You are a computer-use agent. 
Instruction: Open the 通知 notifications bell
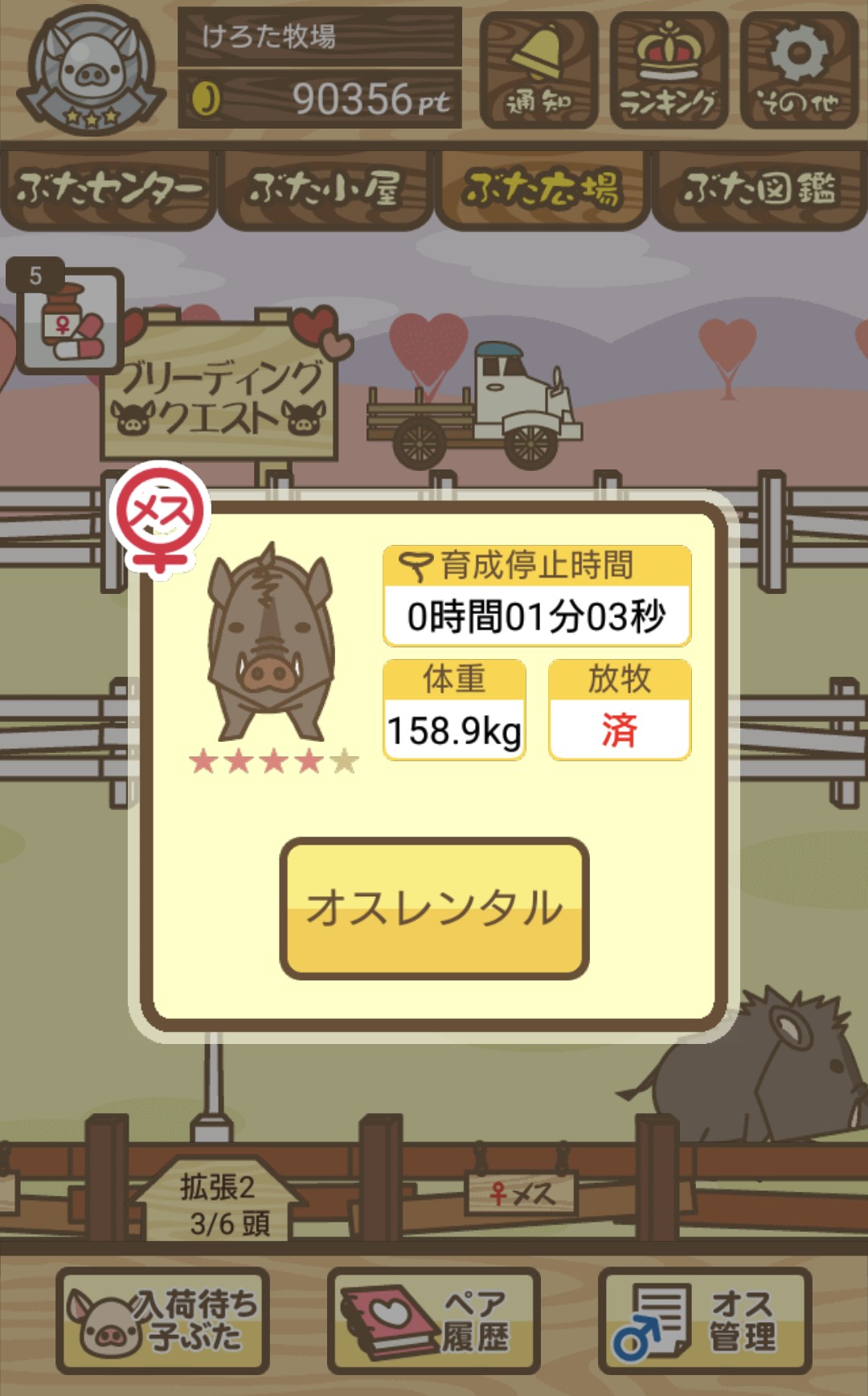[x=538, y=71]
